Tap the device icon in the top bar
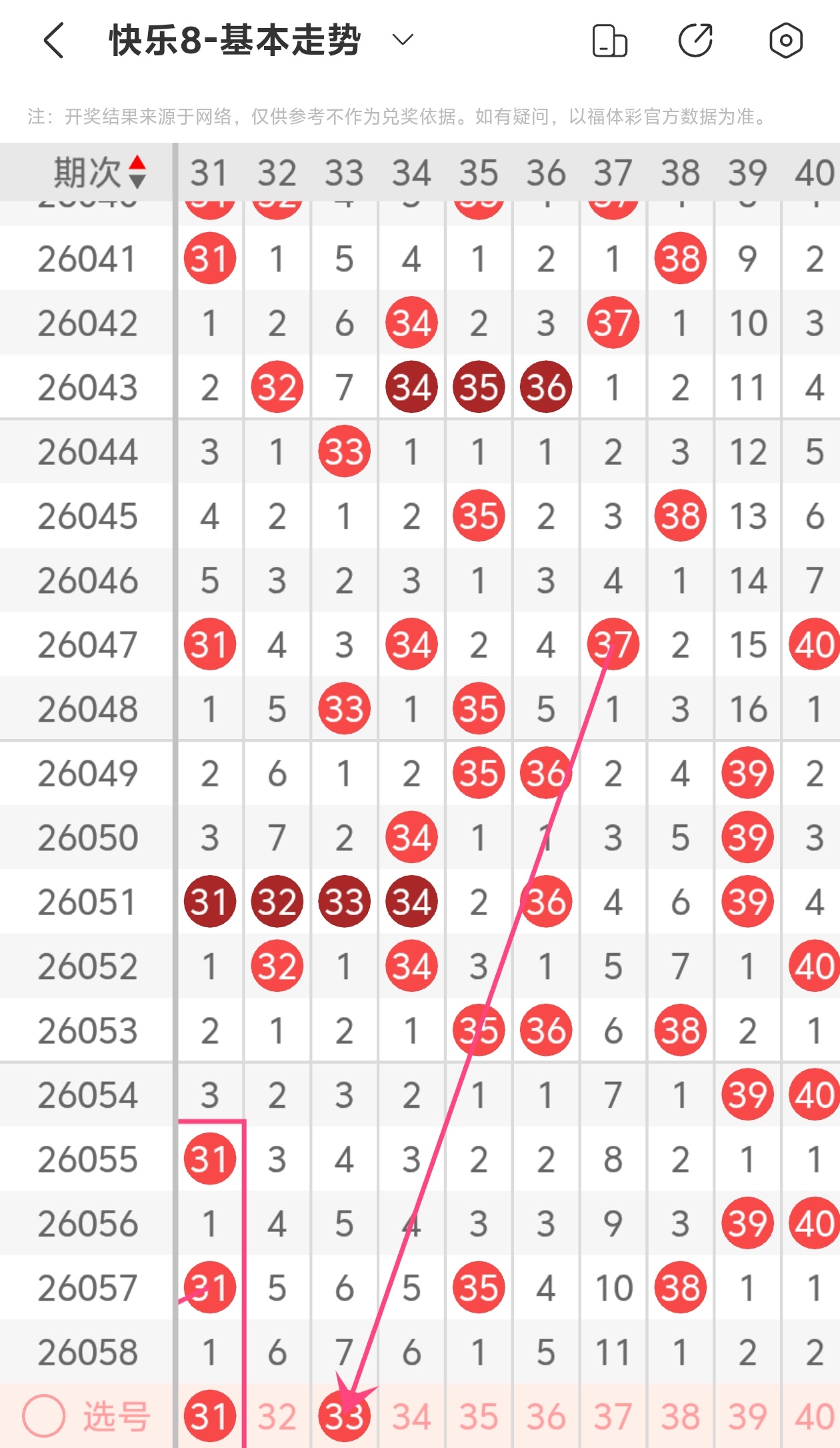 click(x=609, y=41)
